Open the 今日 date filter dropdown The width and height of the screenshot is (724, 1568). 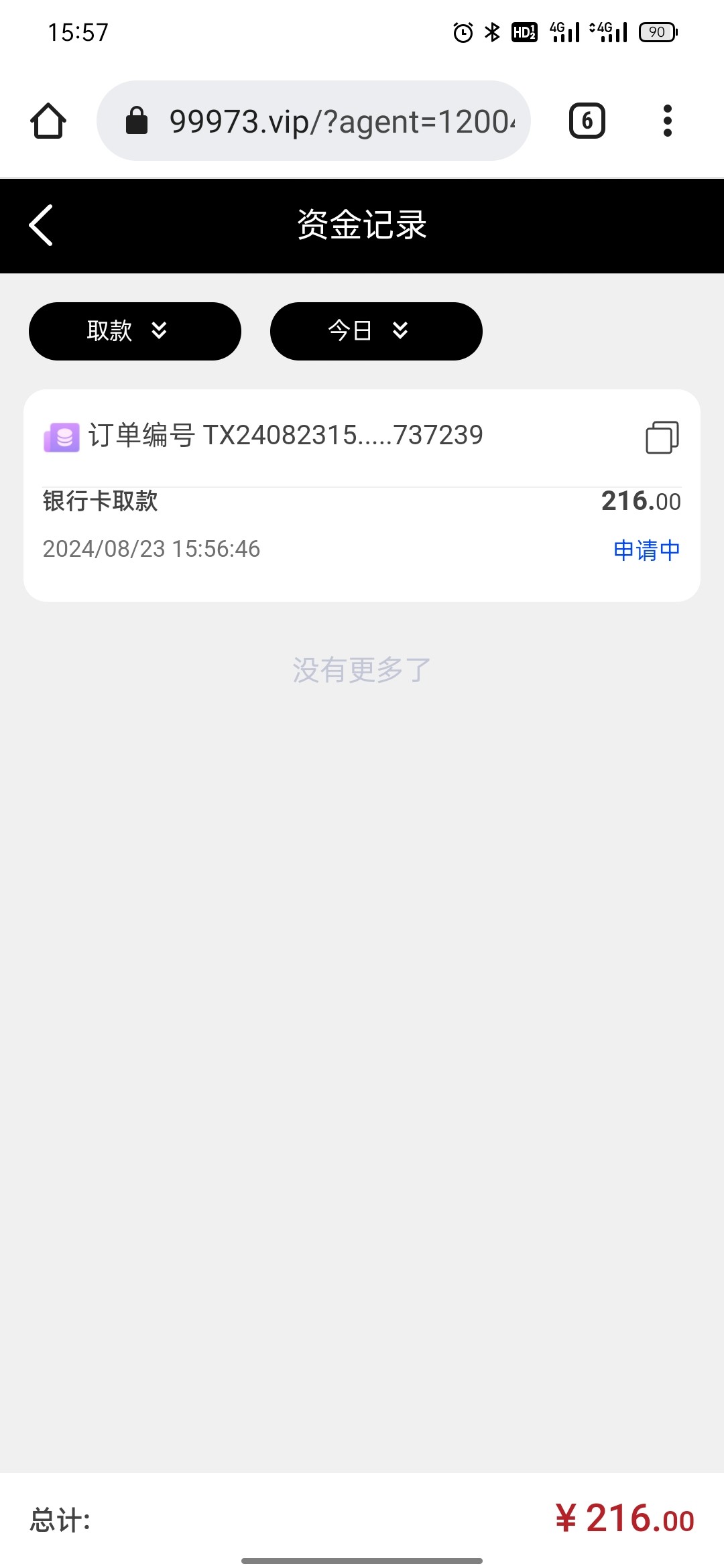pos(376,331)
